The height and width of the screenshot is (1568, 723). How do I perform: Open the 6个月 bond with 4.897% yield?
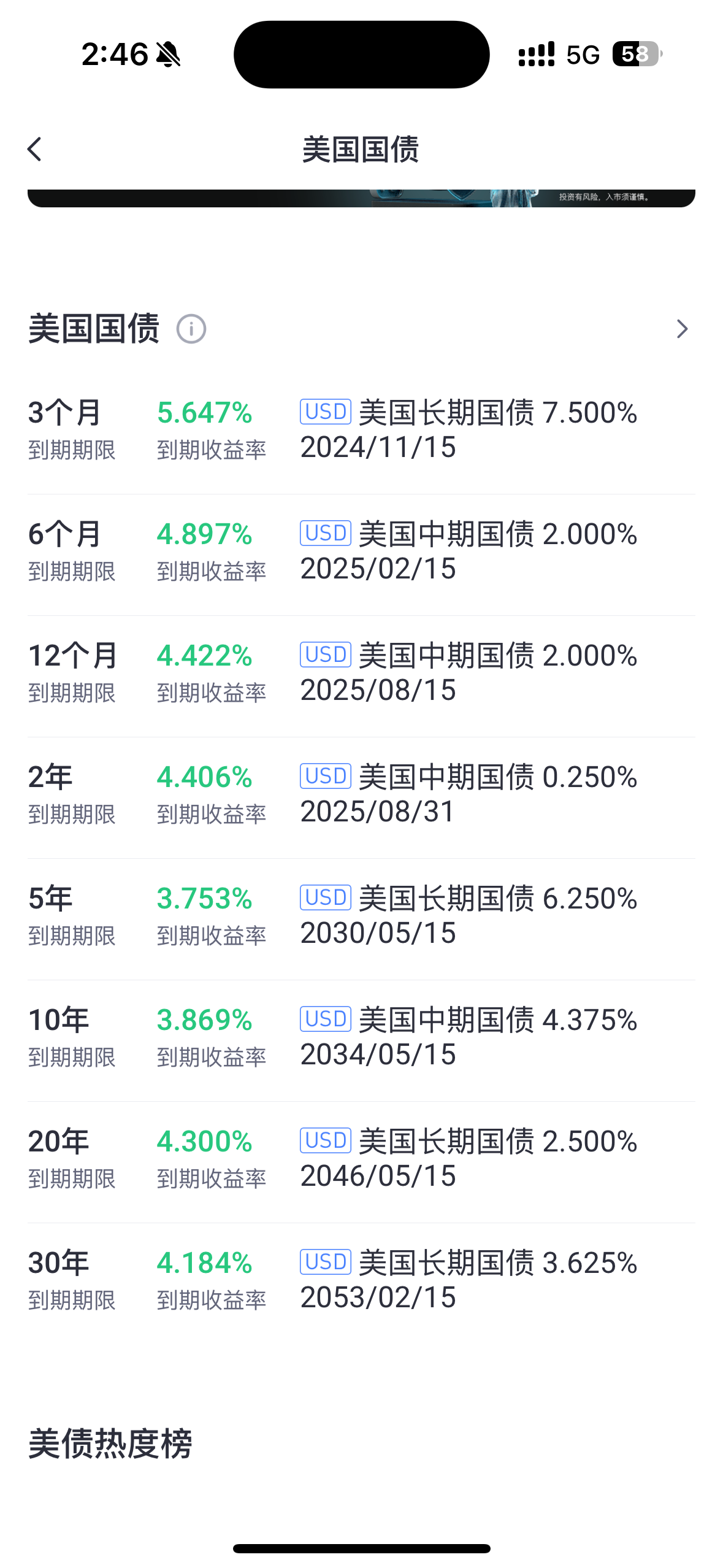361,552
